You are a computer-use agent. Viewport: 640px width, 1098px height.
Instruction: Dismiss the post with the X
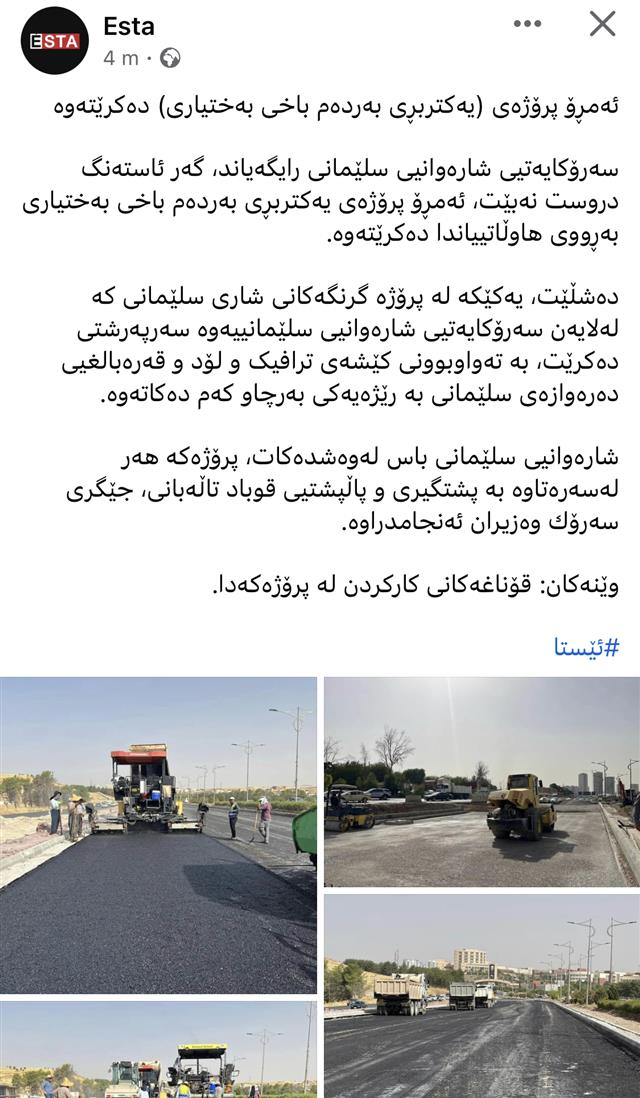point(602,24)
